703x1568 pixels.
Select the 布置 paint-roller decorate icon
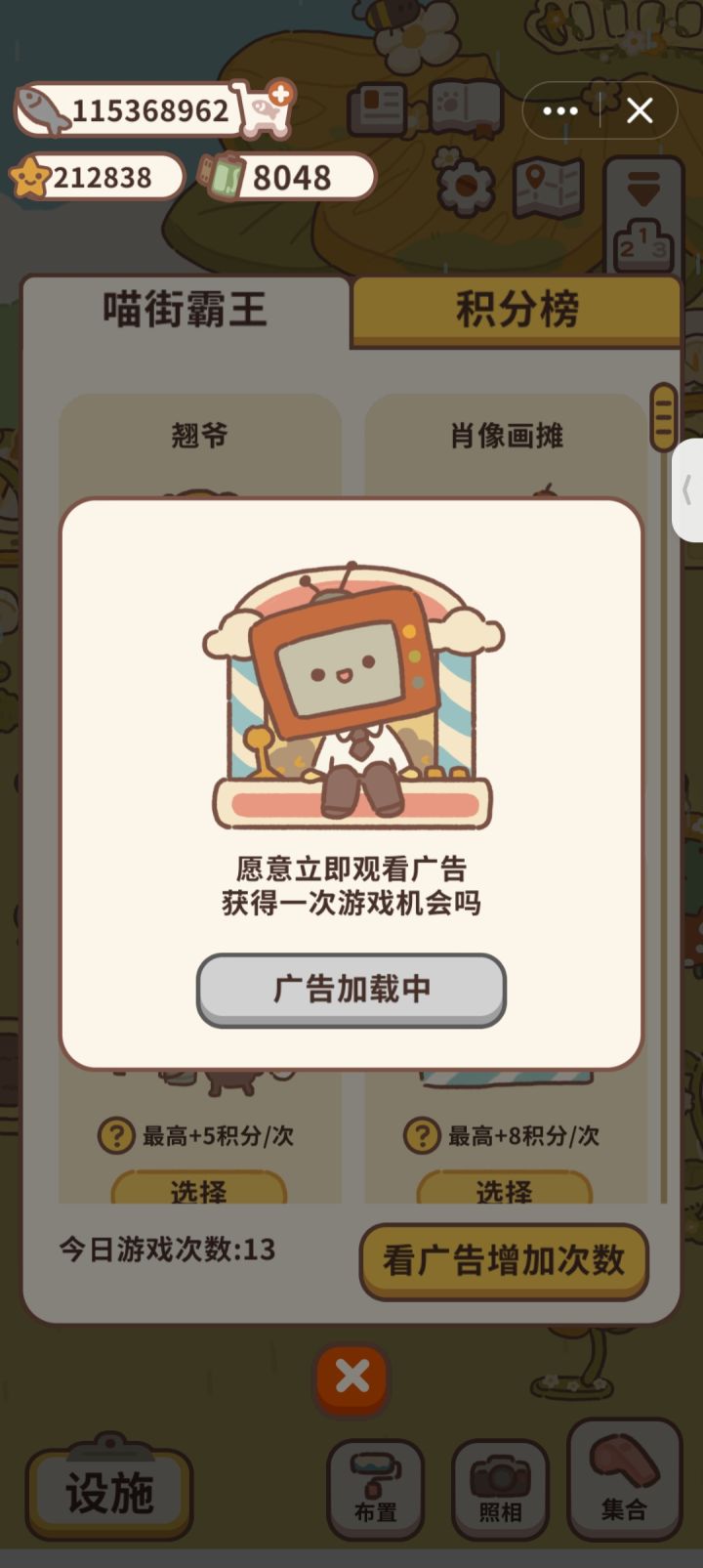pos(376,1490)
